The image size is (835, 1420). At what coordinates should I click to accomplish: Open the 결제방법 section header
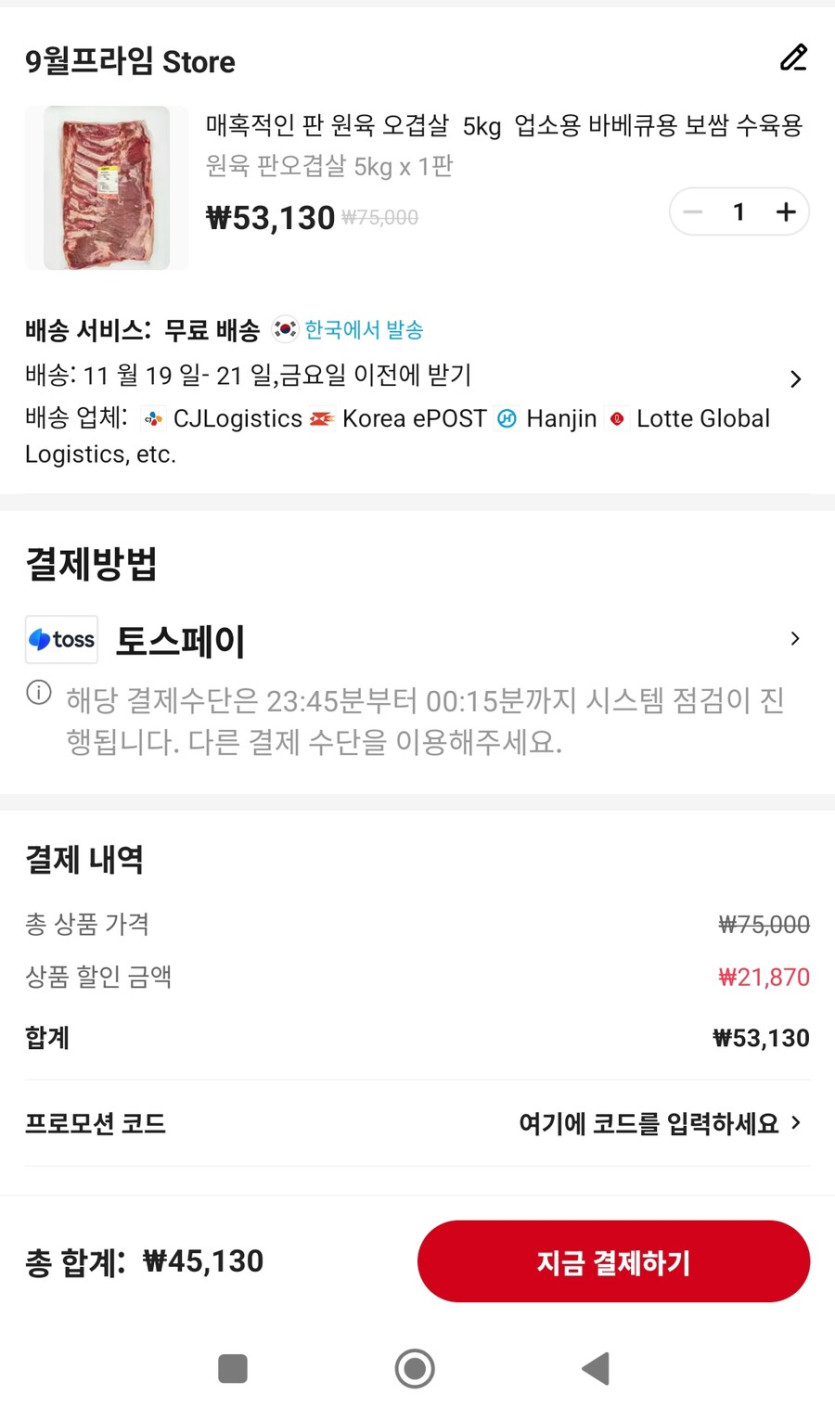click(90, 565)
